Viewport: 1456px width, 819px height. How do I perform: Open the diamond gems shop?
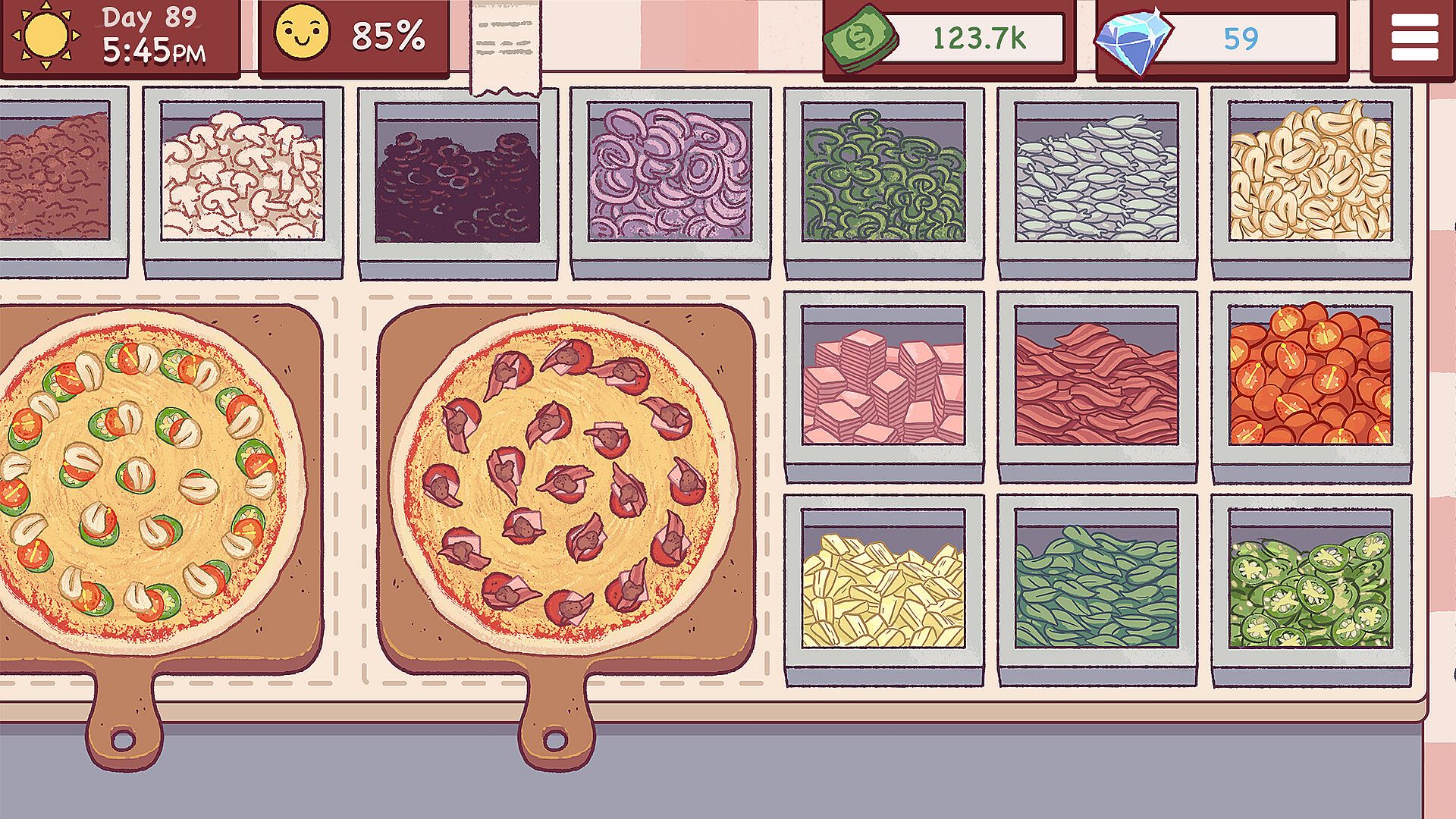tap(1221, 38)
